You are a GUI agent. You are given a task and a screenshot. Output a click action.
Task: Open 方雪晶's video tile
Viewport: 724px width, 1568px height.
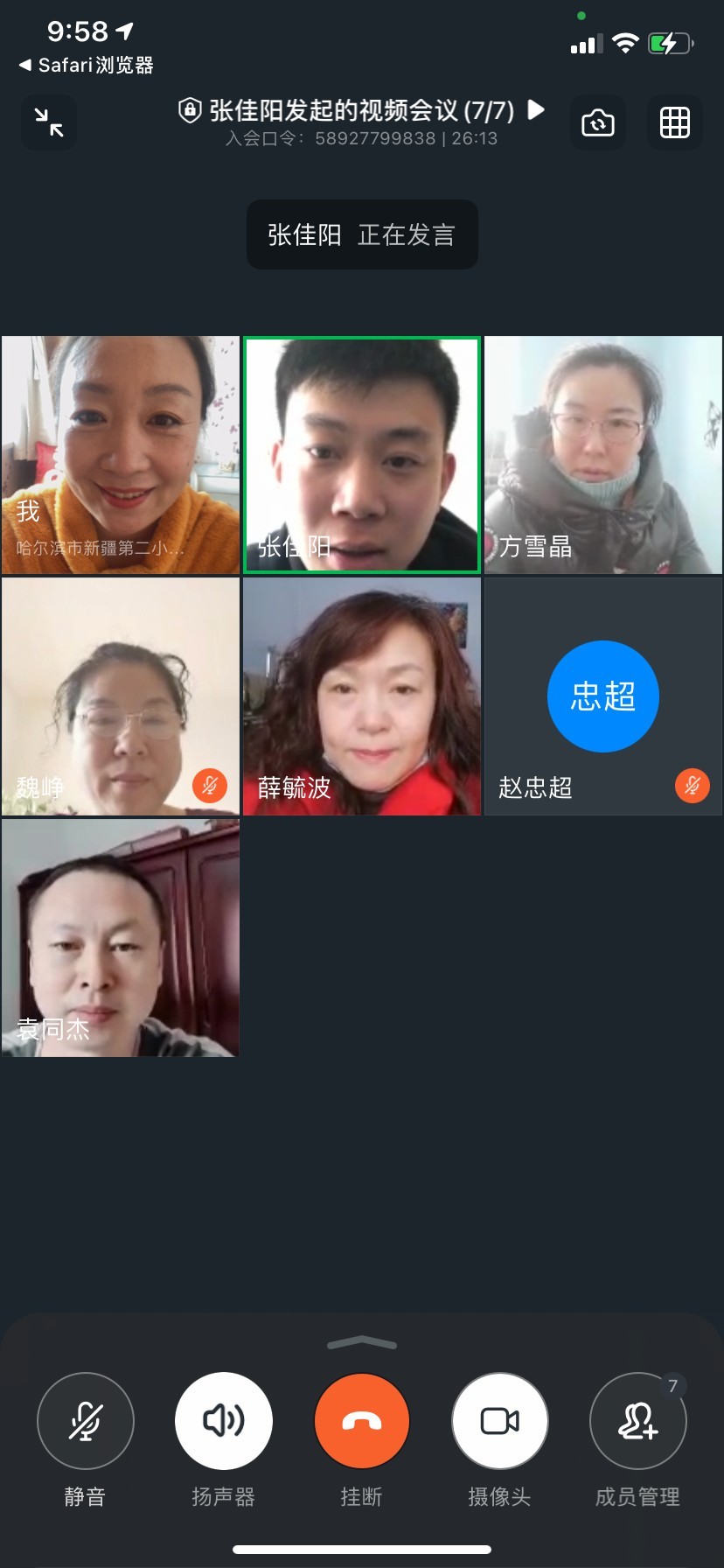(603, 455)
